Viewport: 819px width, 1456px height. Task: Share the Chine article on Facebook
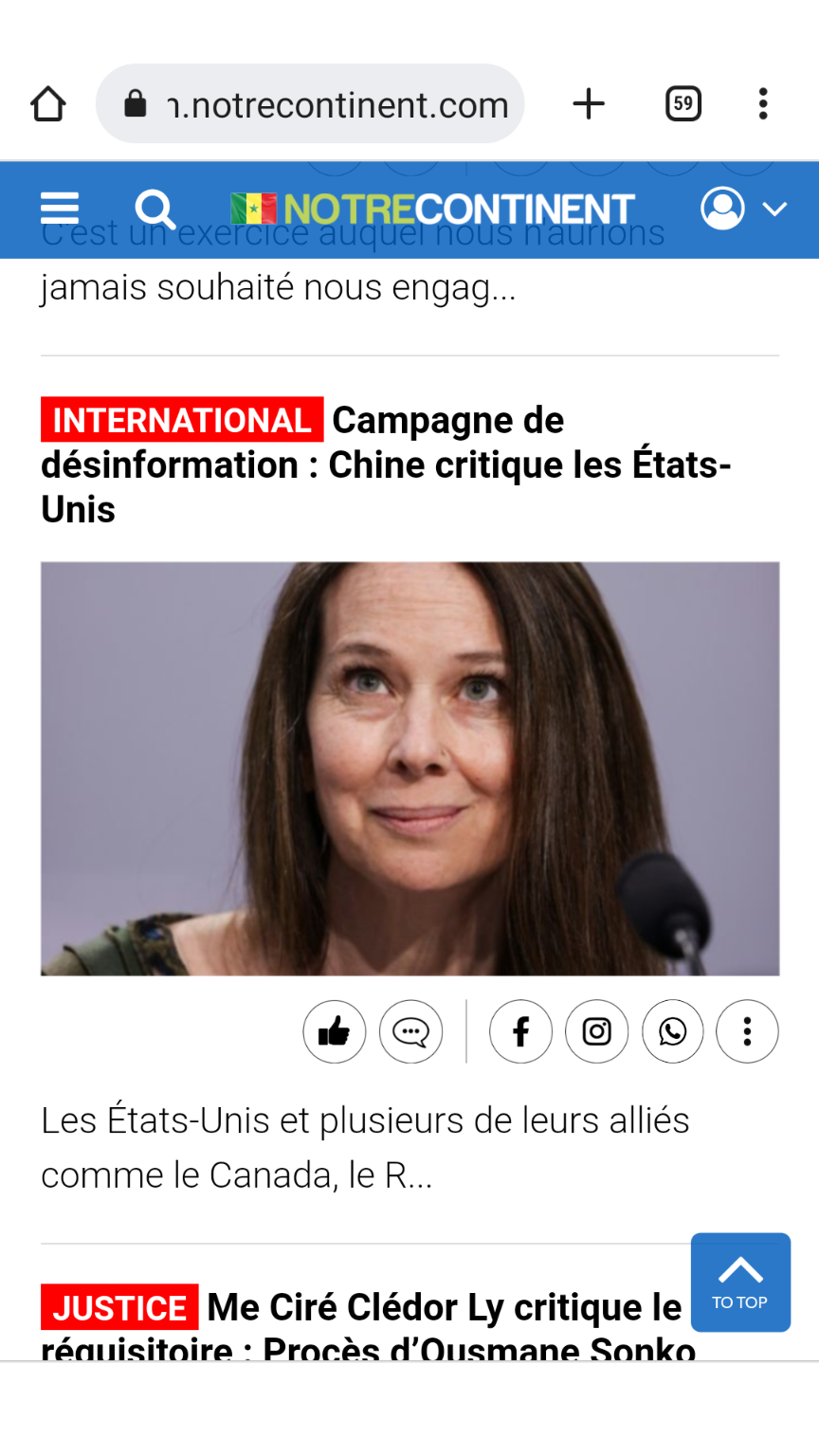pos(520,1031)
